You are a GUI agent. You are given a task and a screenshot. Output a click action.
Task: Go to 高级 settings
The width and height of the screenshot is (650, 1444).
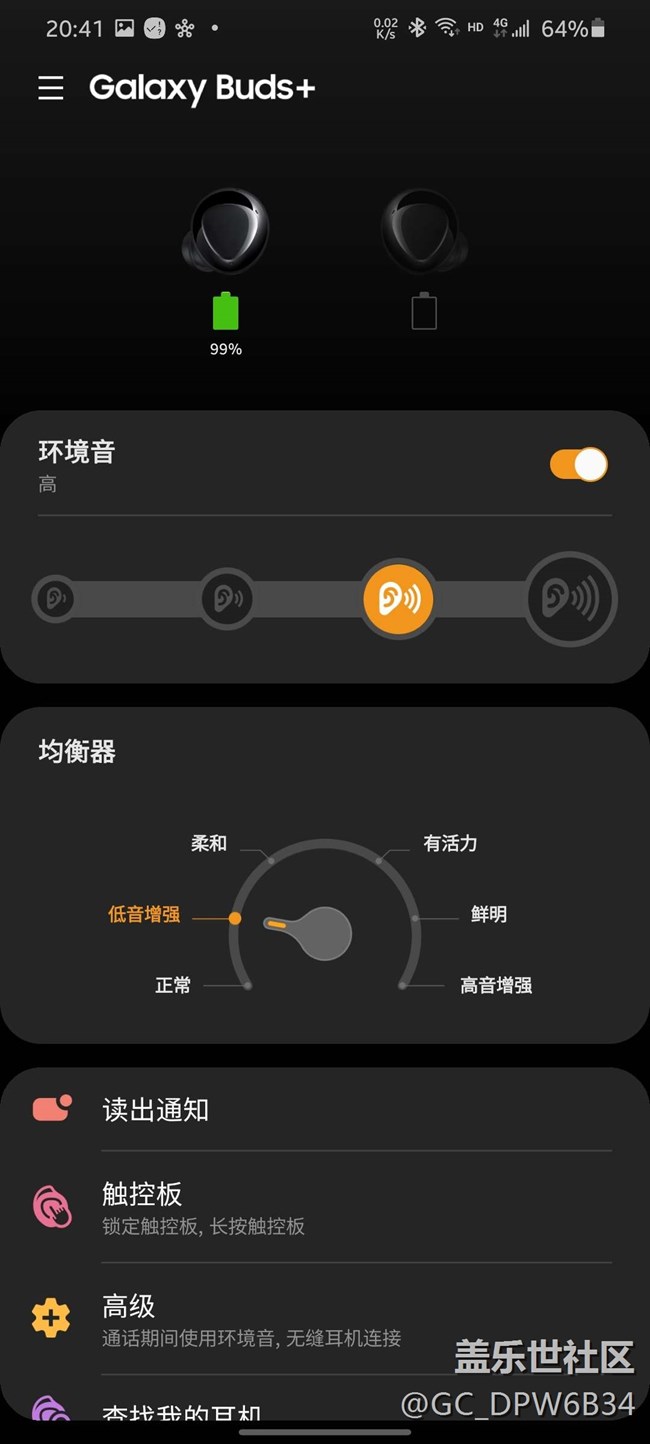pos(325,1319)
